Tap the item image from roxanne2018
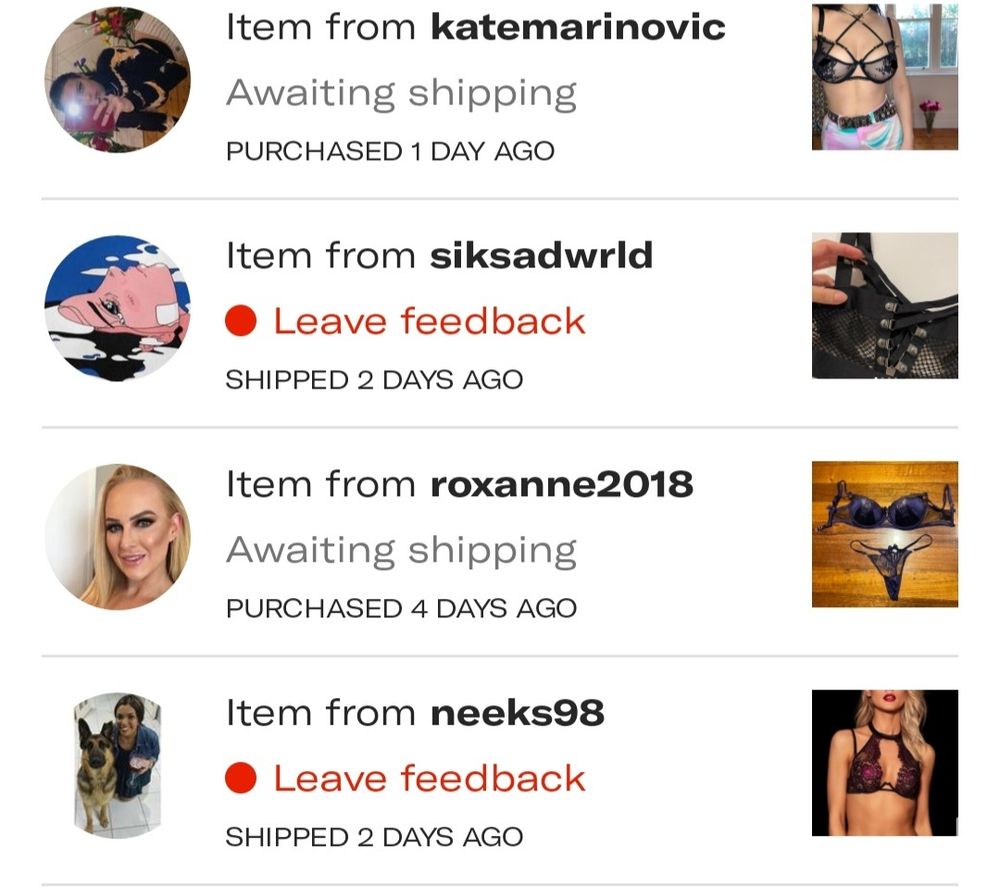 [884, 534]
